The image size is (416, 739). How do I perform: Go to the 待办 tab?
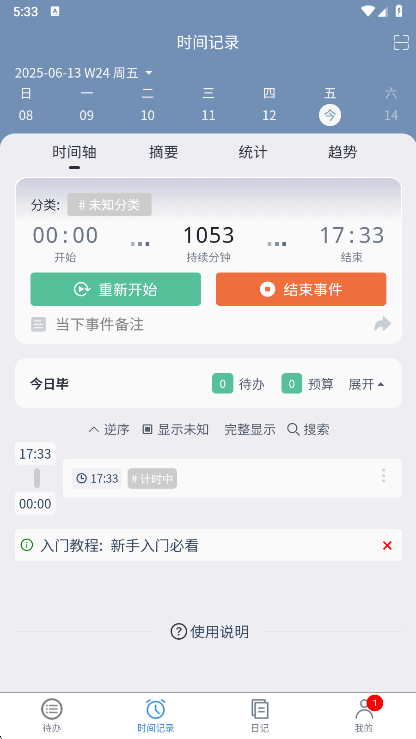coord(52,715)
